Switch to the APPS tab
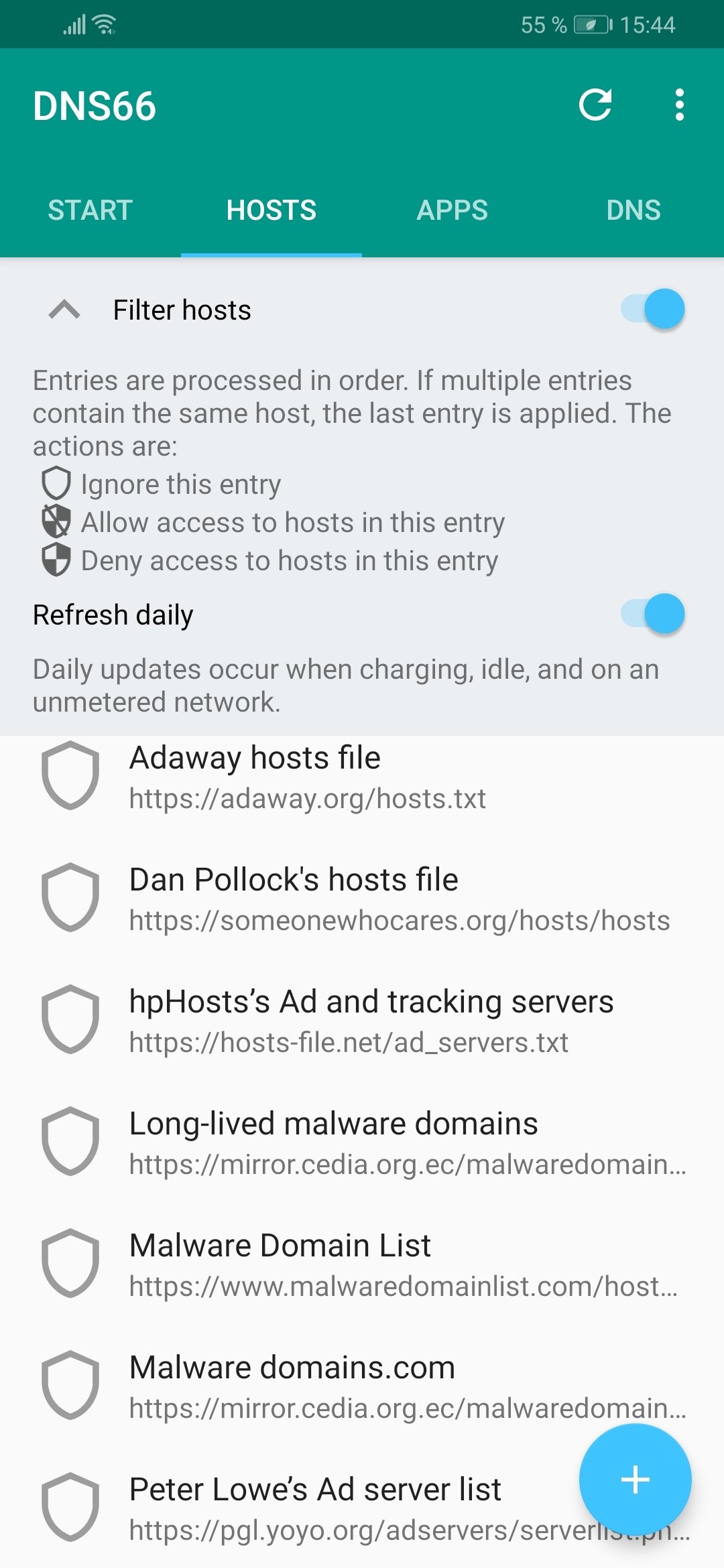Viewport: 724px width, 1568px height. click(x=452, y=210)
